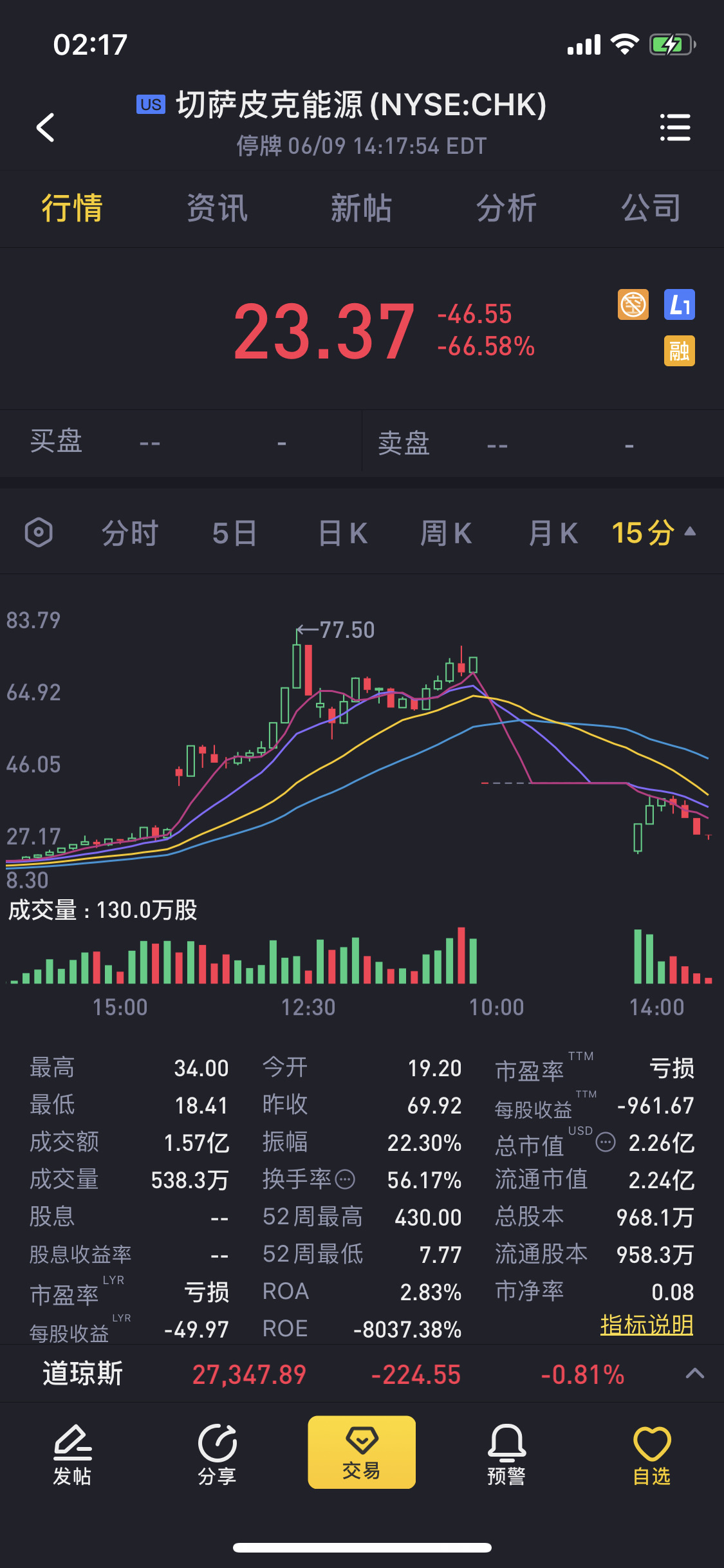
Task: Tap the 交易 trade button
Action: (362, 1452)
